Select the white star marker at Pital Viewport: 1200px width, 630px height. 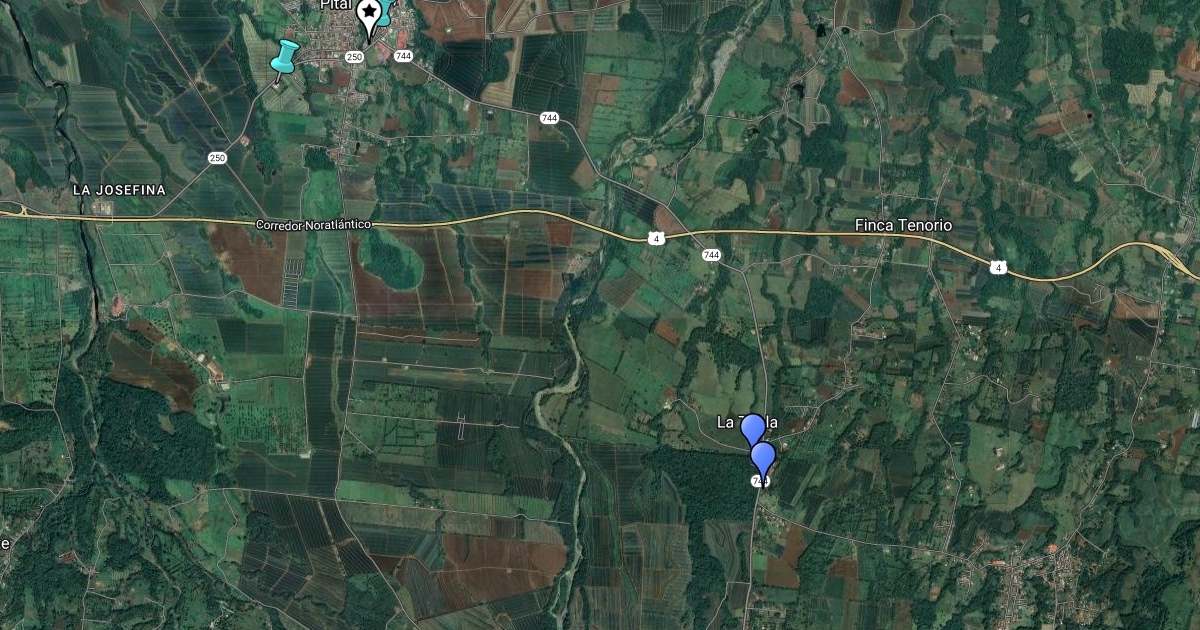tap(370, 14)
